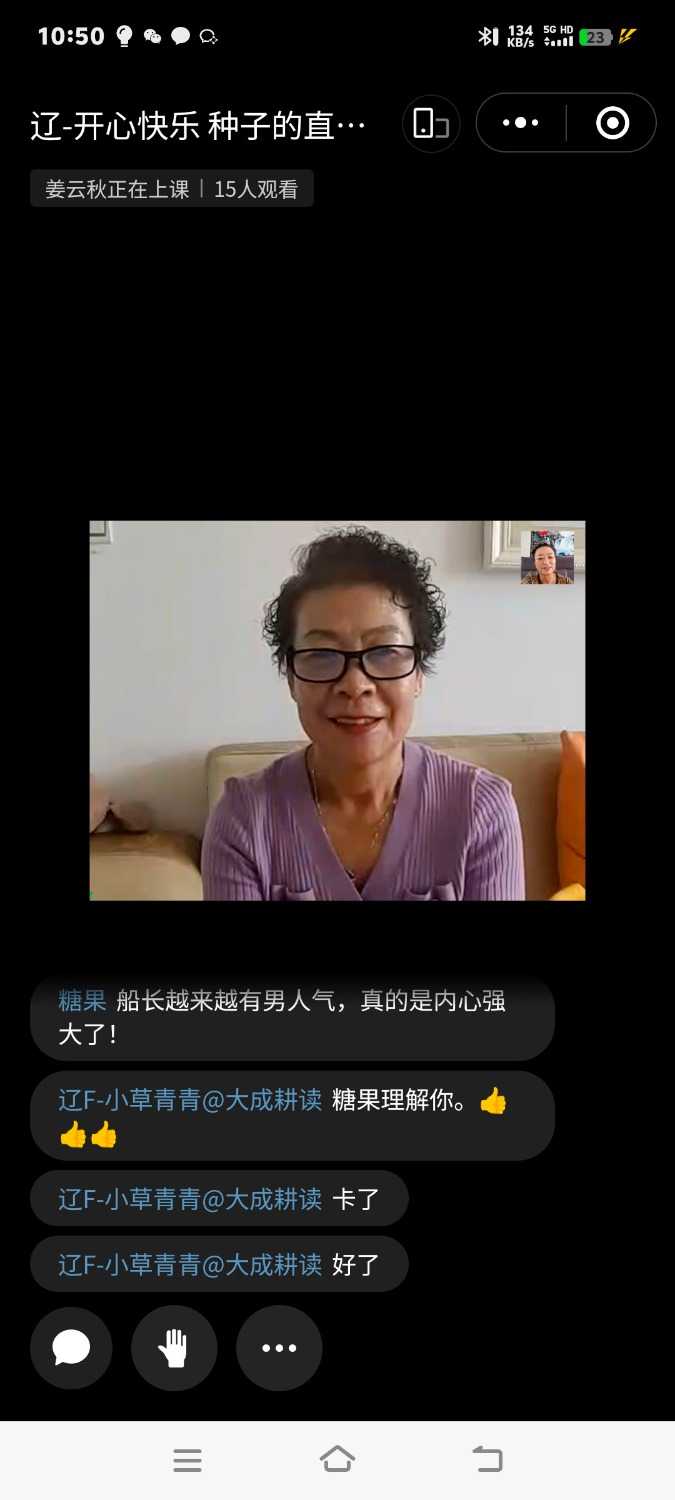Open the chat message bubble button

pyautogui.click(x=71, y=1348)
